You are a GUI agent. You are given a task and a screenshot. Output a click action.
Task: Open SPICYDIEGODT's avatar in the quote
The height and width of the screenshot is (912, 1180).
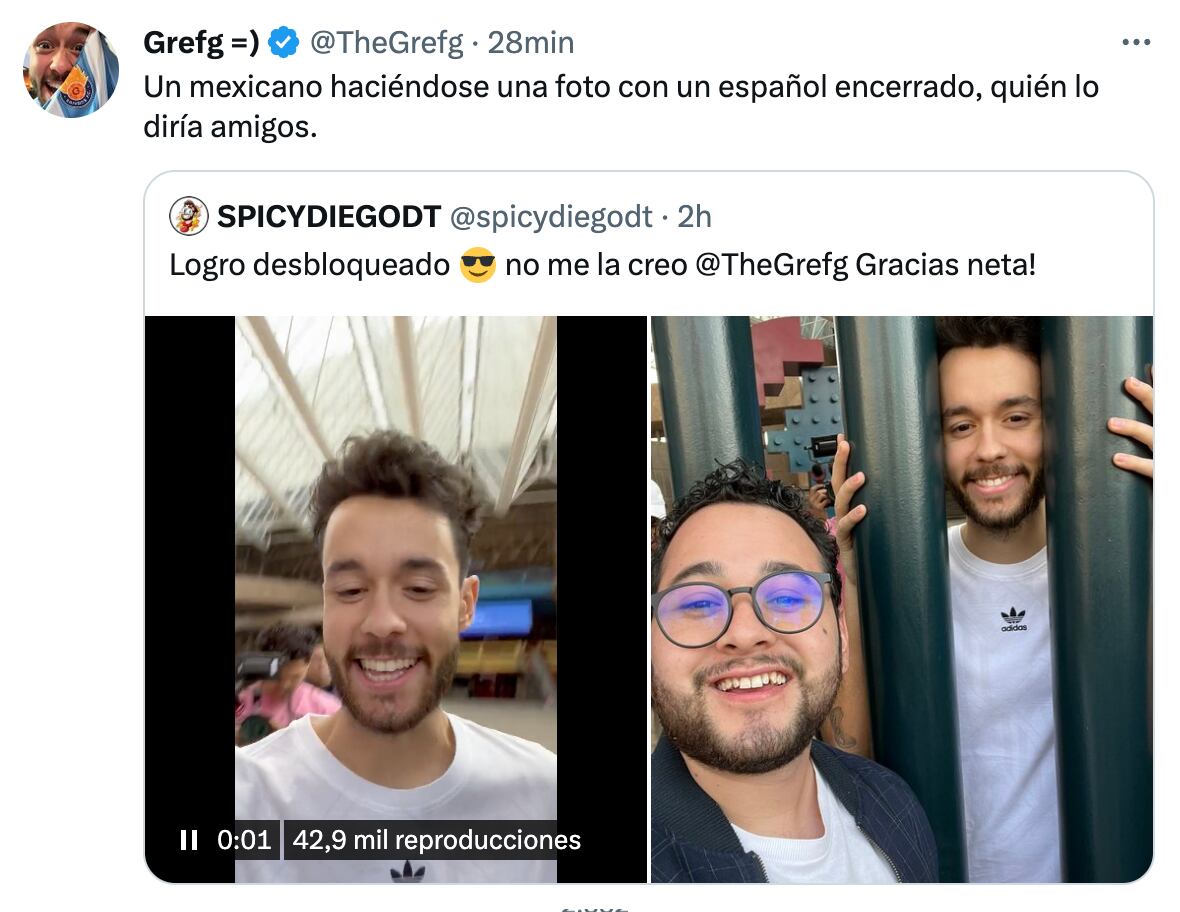click(x=189, y=216)
